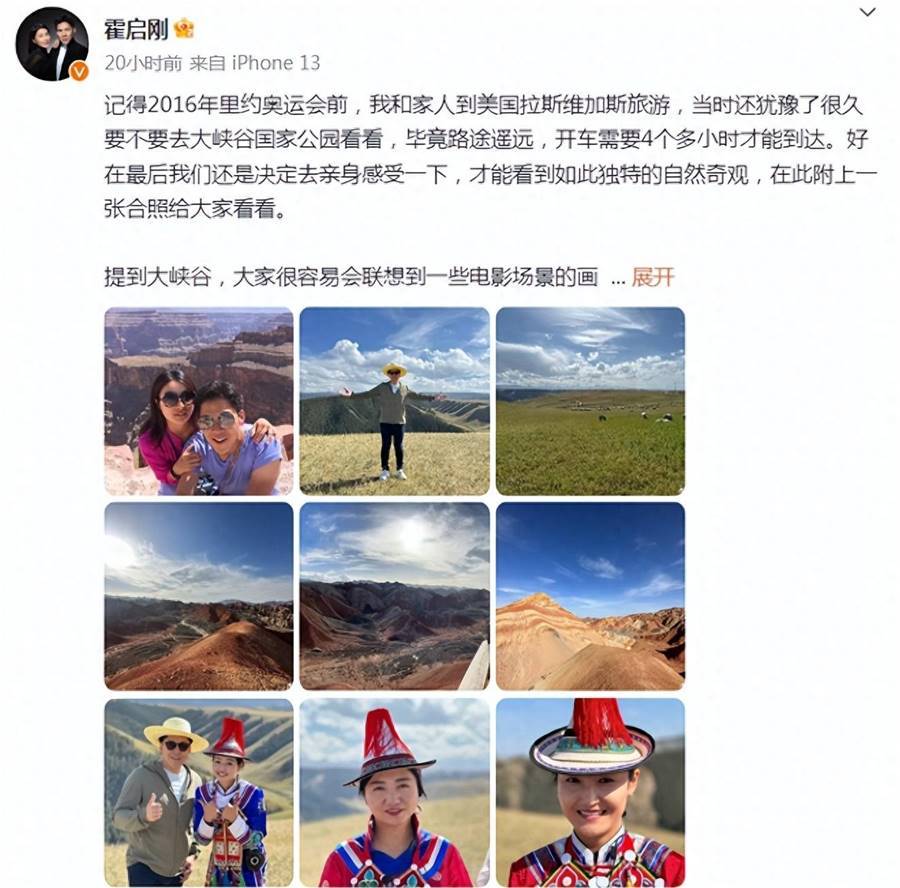Open the colorful mountains under cloudy sun photo
This screenshot has height=888, width=900.
394,596
